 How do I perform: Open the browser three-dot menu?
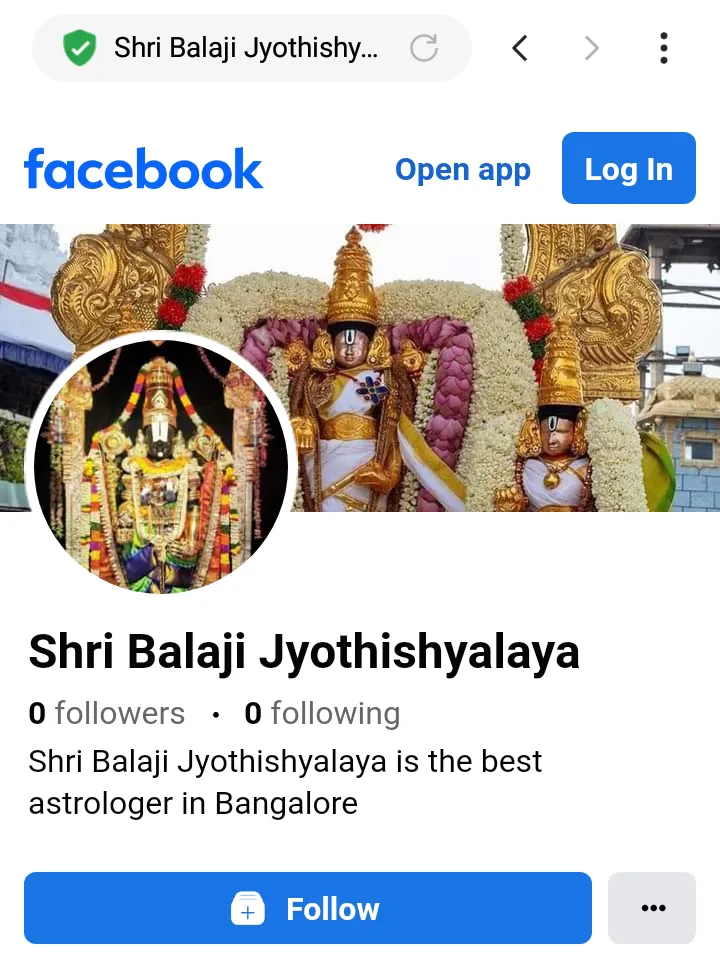(663, 48)
